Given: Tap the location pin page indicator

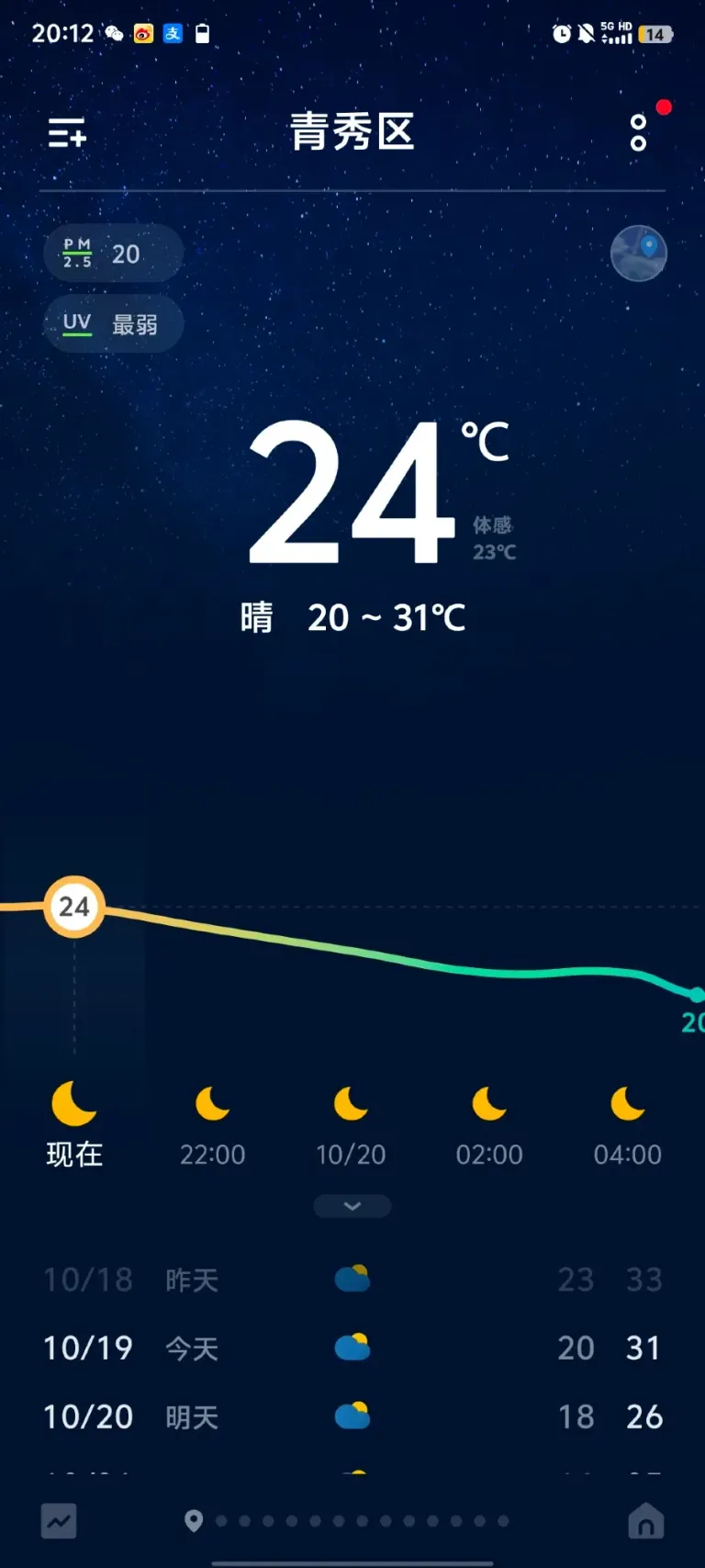Looking at the screenshot, I should click(194, 1521).
